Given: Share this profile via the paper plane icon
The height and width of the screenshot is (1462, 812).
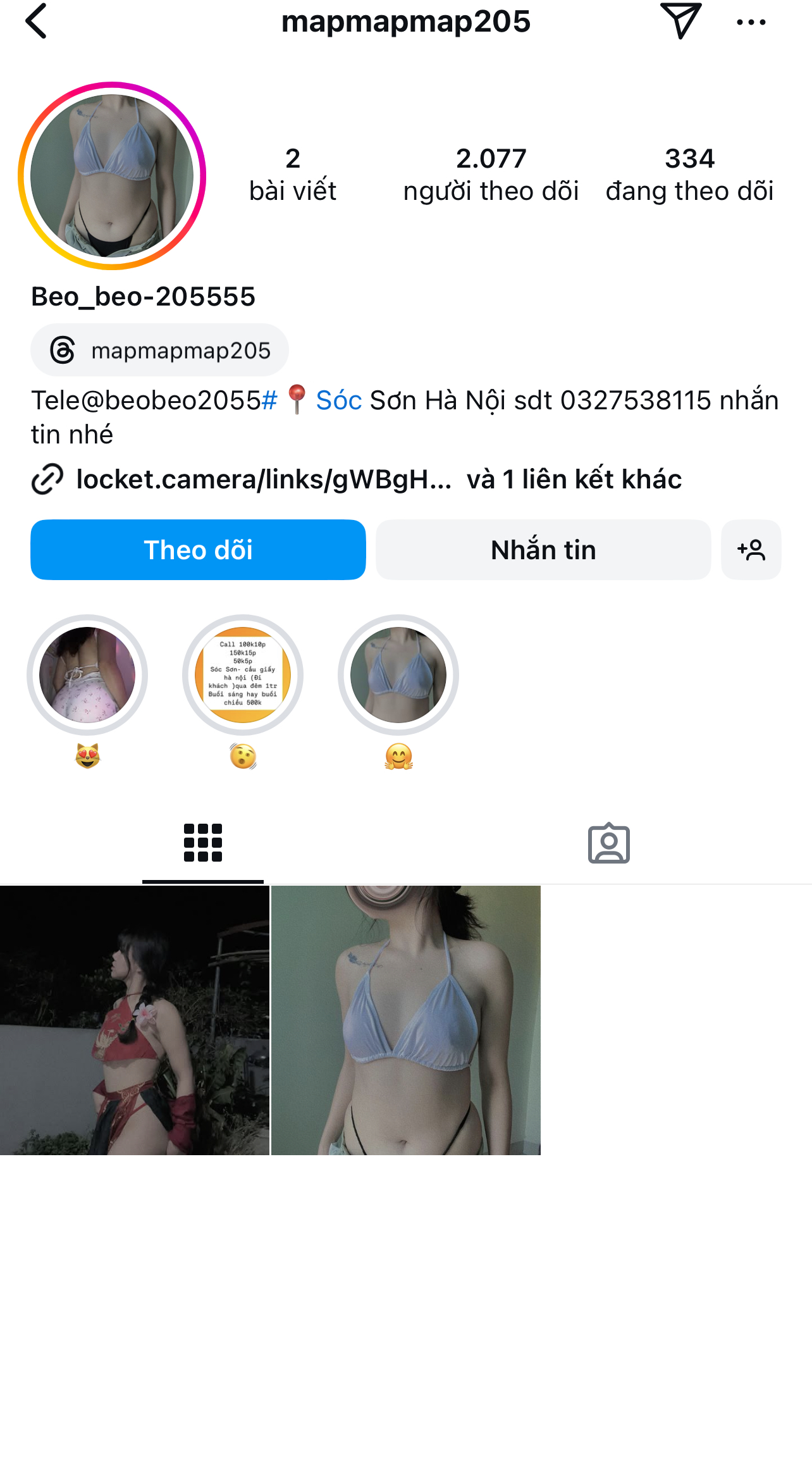Looking at the screenshot, I should [x=680, y=22].
